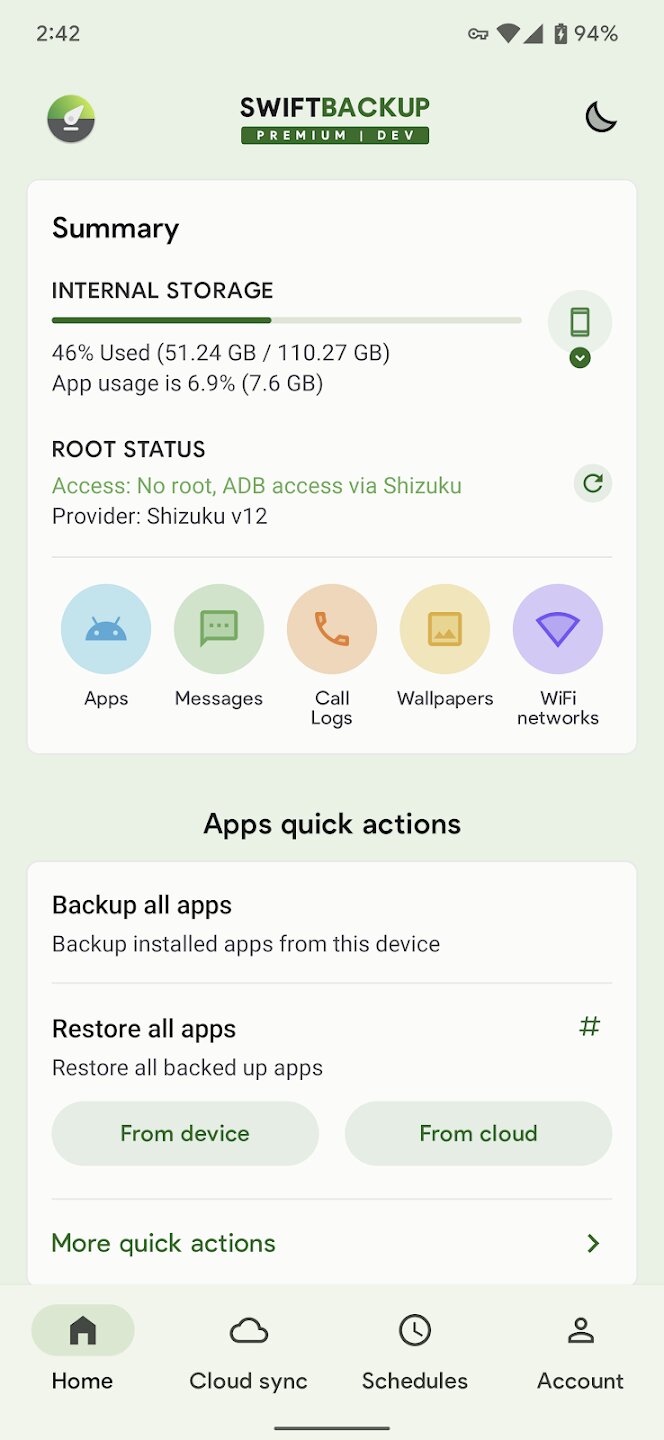
Task: Open the speedometer icon in top left
Action: point(71,119)
